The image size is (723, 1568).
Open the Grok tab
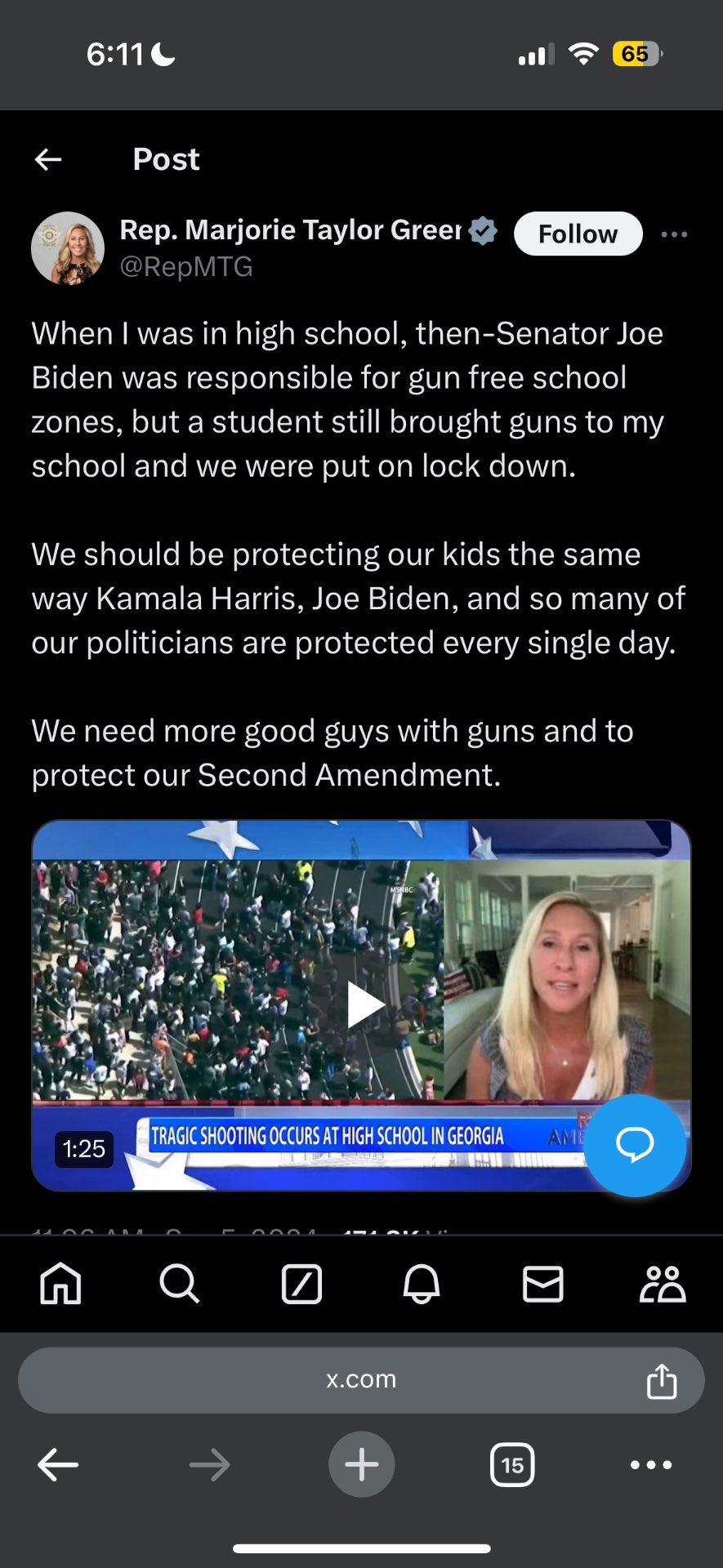[301, 1284]
